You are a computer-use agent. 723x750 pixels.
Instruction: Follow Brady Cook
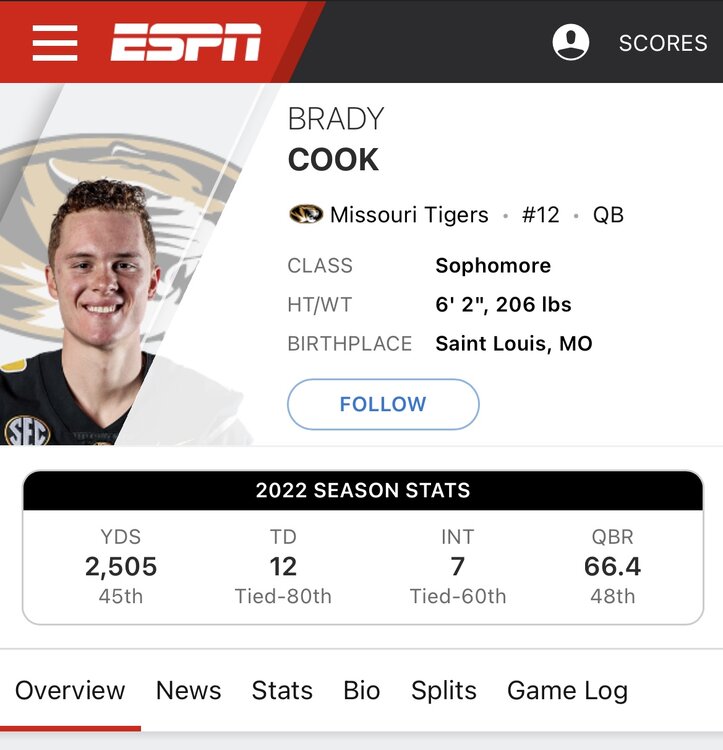(x=383, y=404)
